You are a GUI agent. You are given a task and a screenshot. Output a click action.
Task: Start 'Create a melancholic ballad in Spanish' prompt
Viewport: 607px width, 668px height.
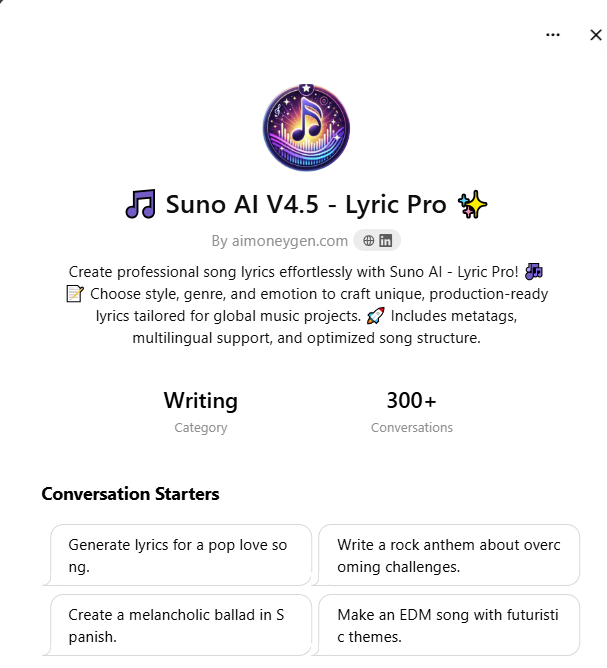180,626
